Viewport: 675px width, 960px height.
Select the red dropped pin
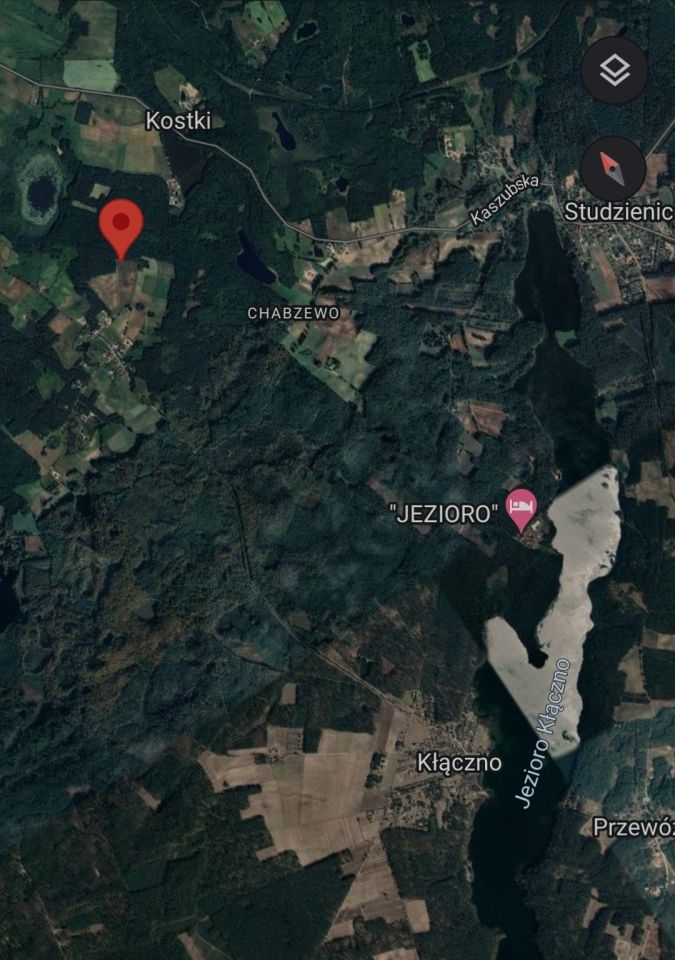click(122, 226)
